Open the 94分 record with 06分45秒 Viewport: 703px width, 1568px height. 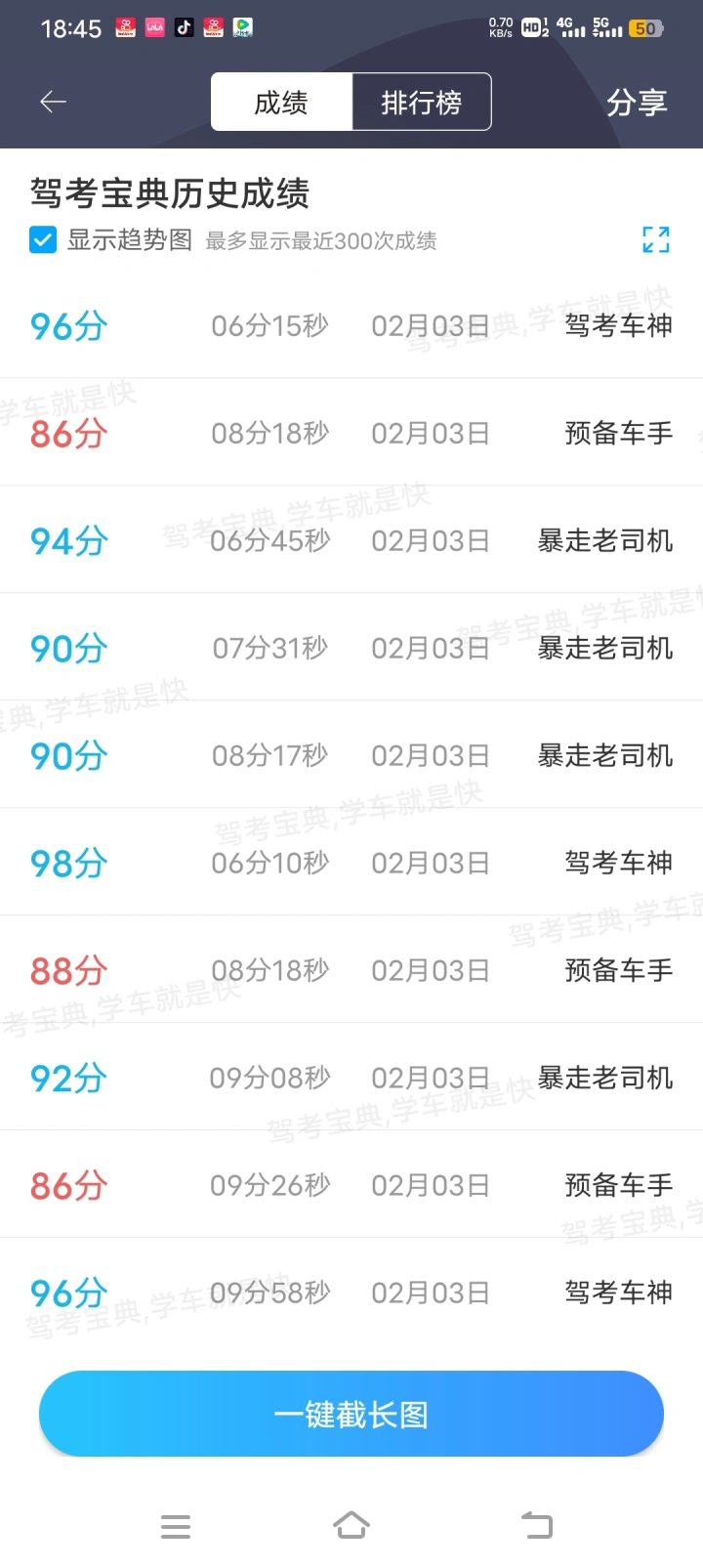(351, 540)
